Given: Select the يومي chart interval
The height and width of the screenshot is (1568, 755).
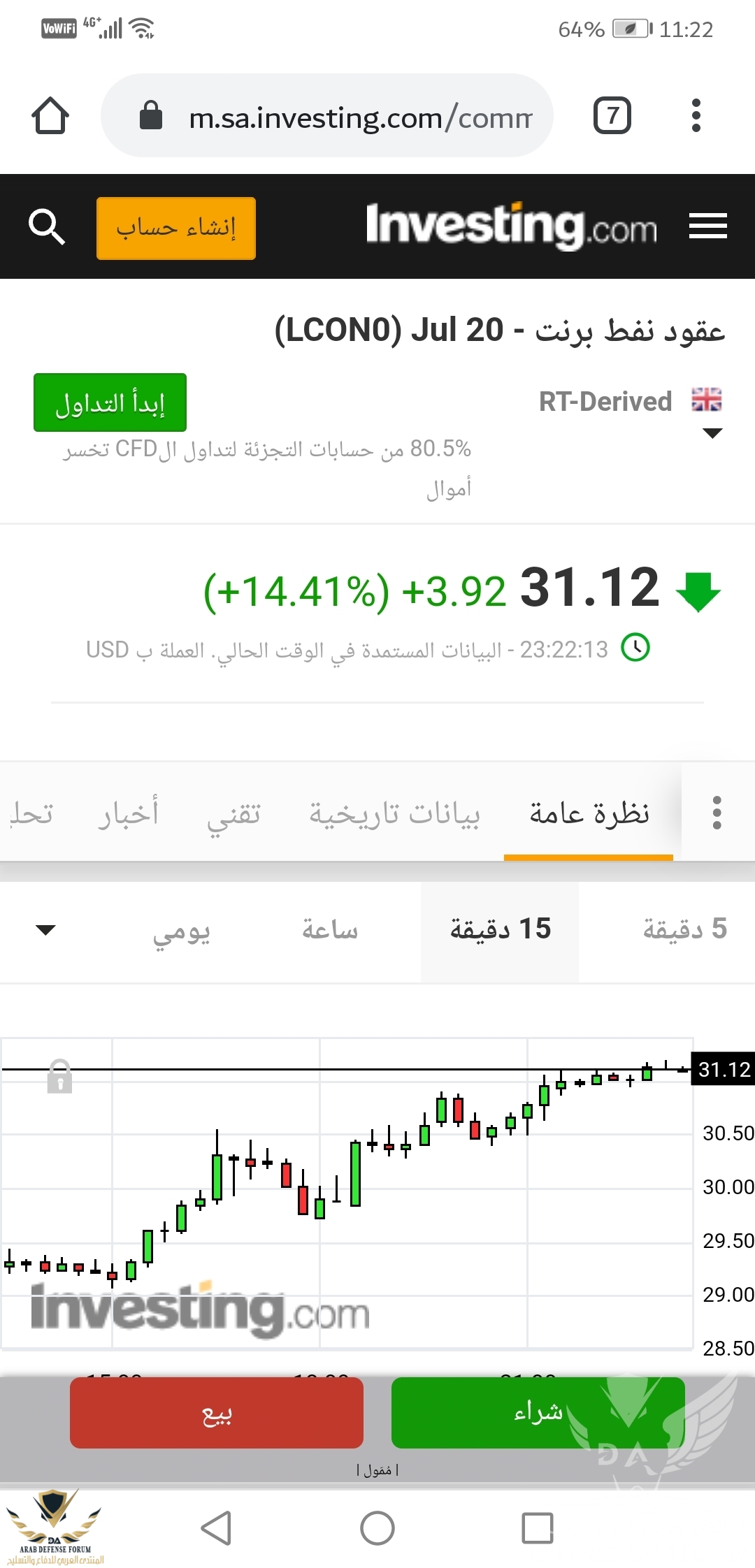Looking at the screenshot, I should click(x=181, y=931).
